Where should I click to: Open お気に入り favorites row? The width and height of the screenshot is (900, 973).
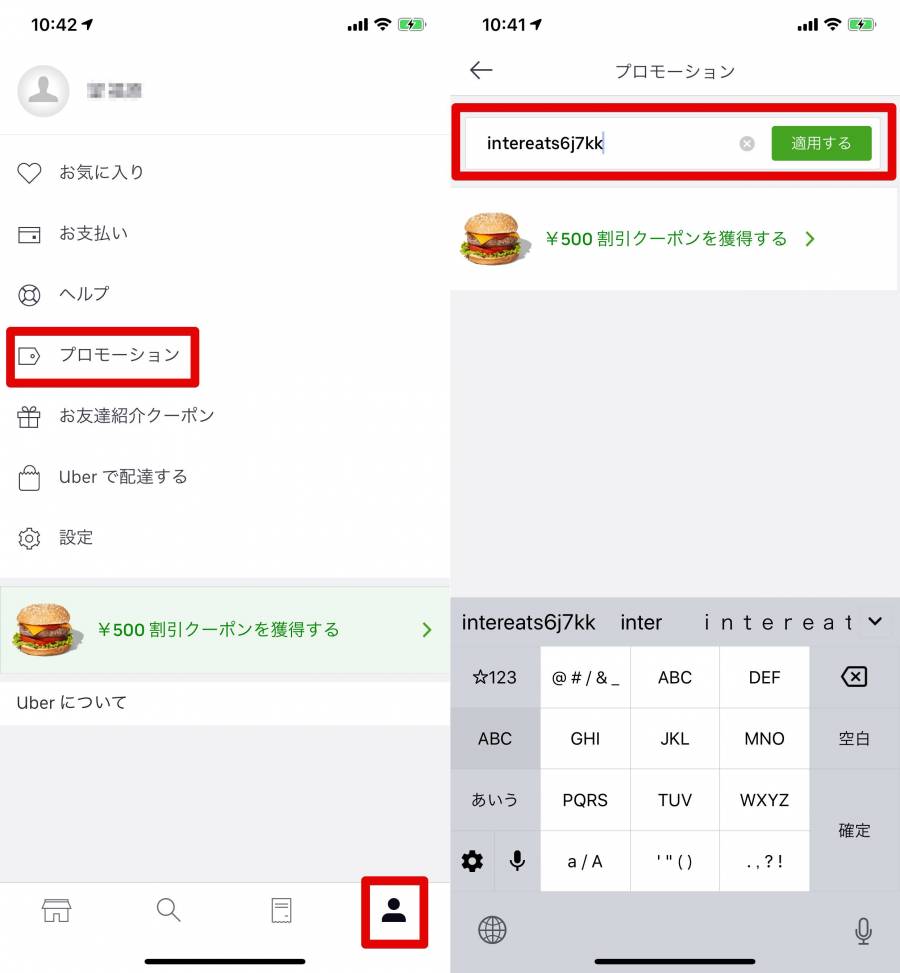100,173
